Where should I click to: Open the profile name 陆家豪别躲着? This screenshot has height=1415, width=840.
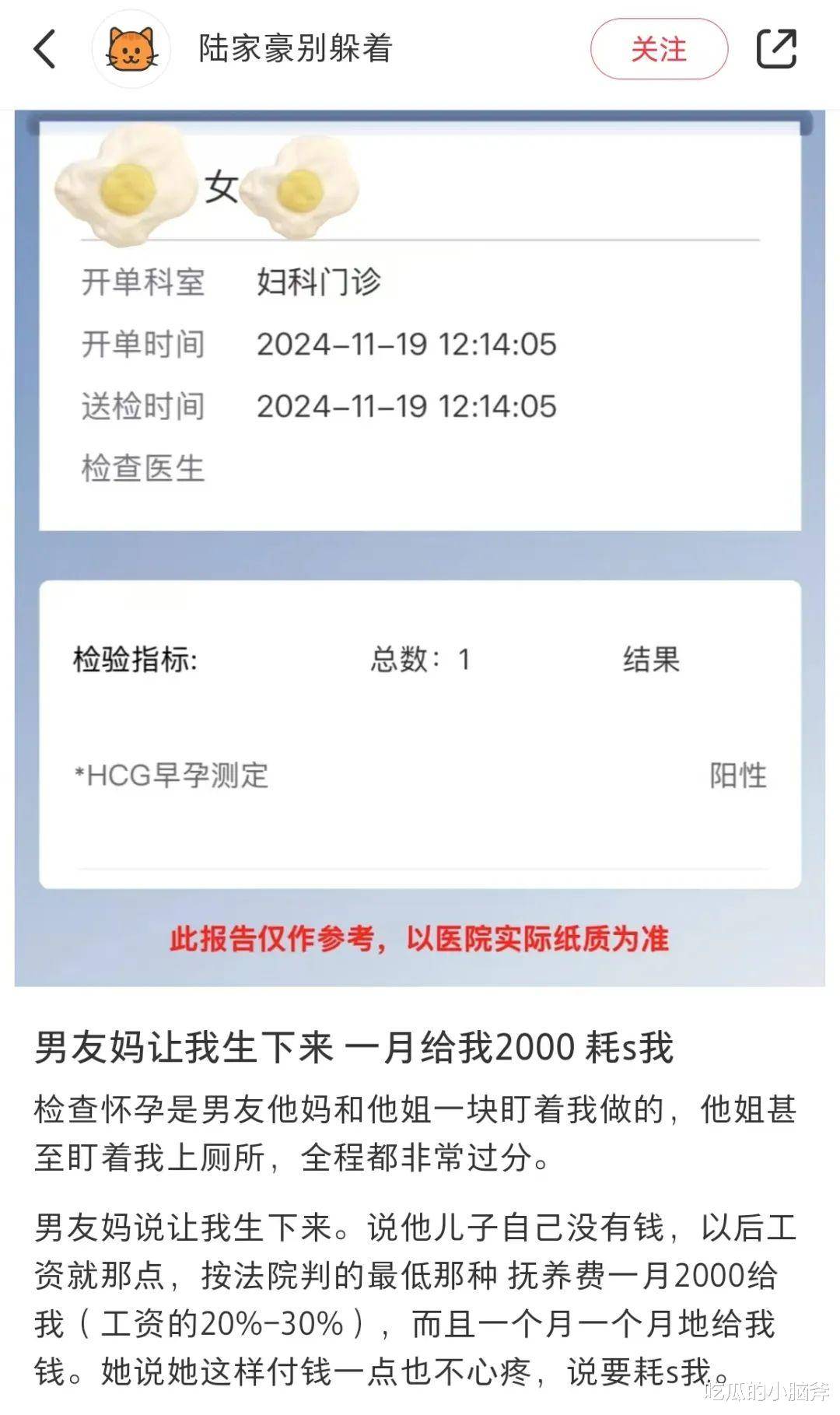[x=296, y=48]
